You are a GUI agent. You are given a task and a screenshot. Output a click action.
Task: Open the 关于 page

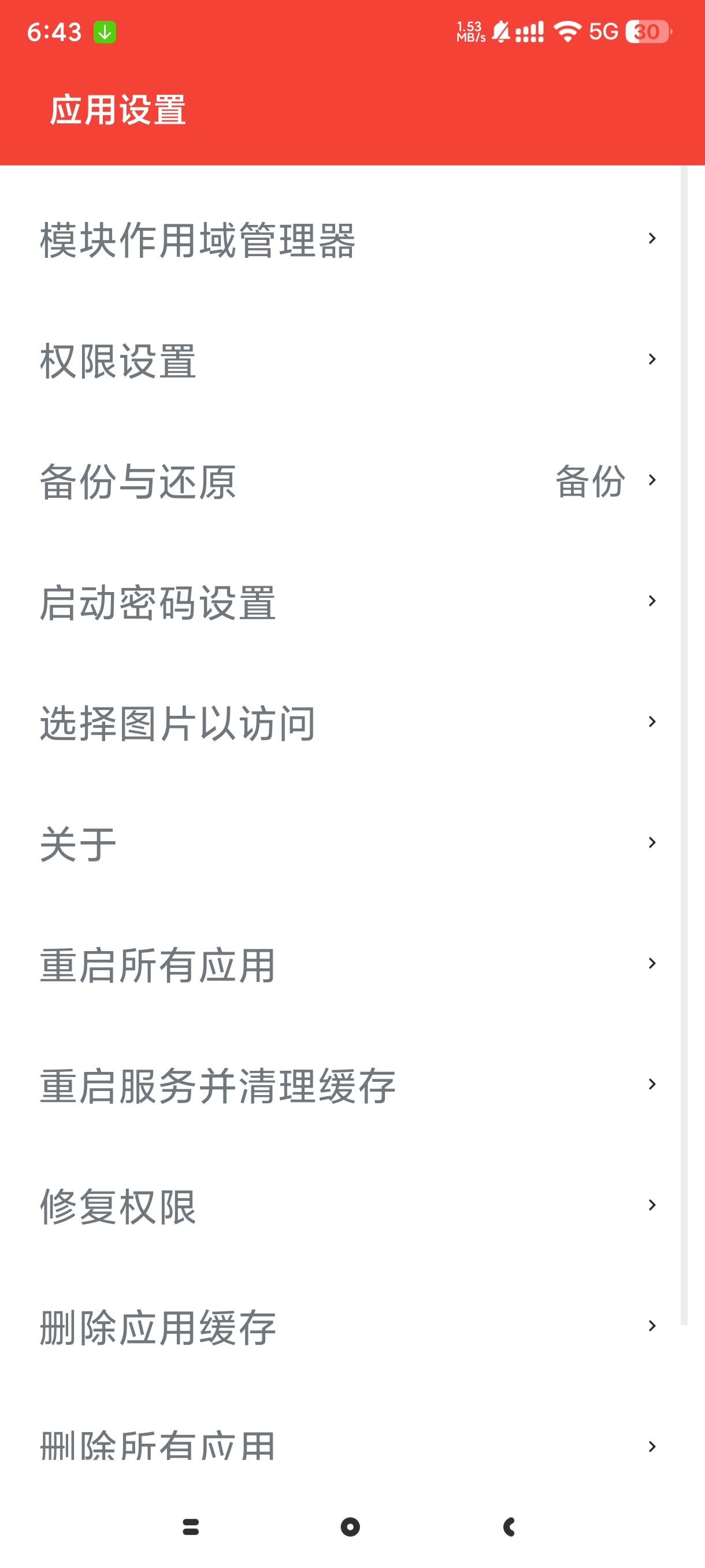[x=340, y=843]
